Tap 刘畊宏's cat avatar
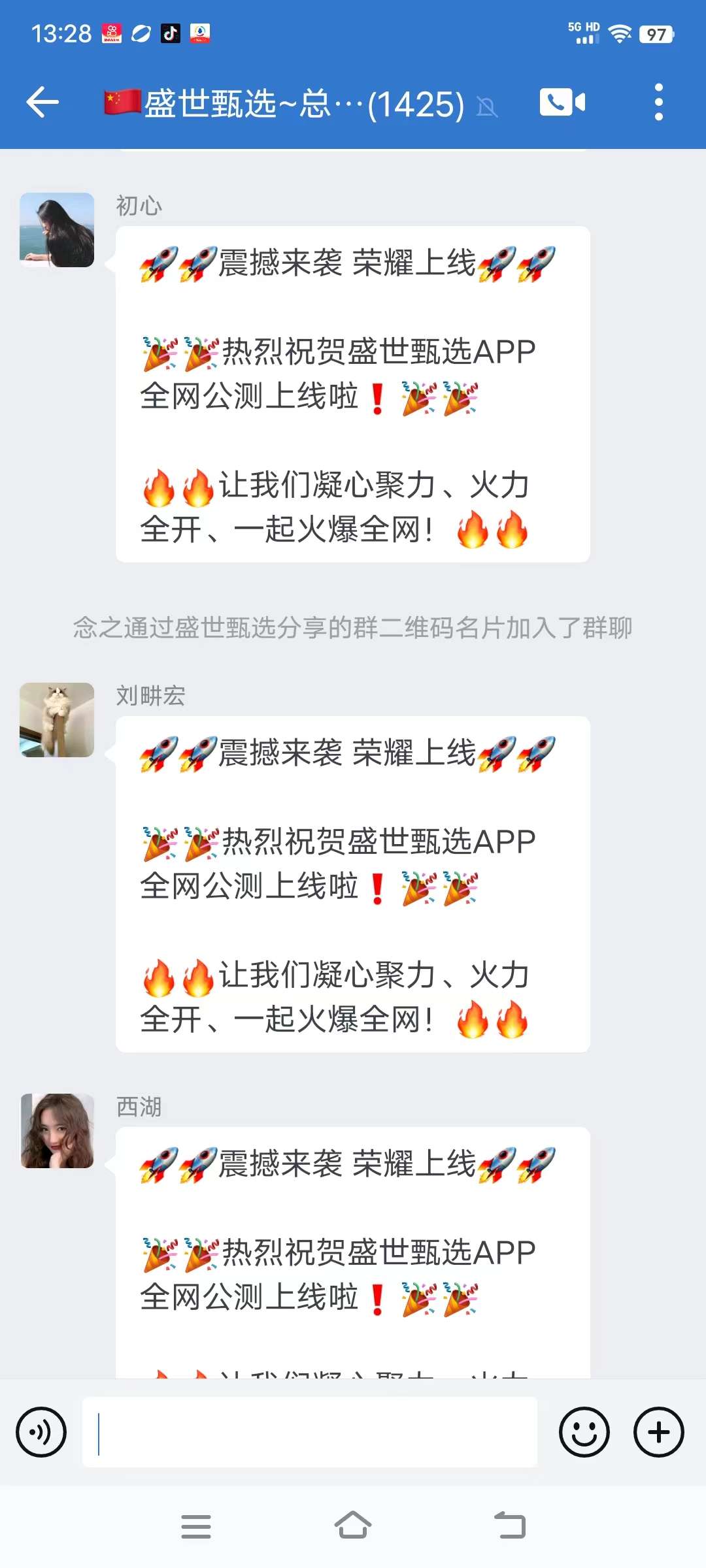706x1568 pixels. (57, 720)
